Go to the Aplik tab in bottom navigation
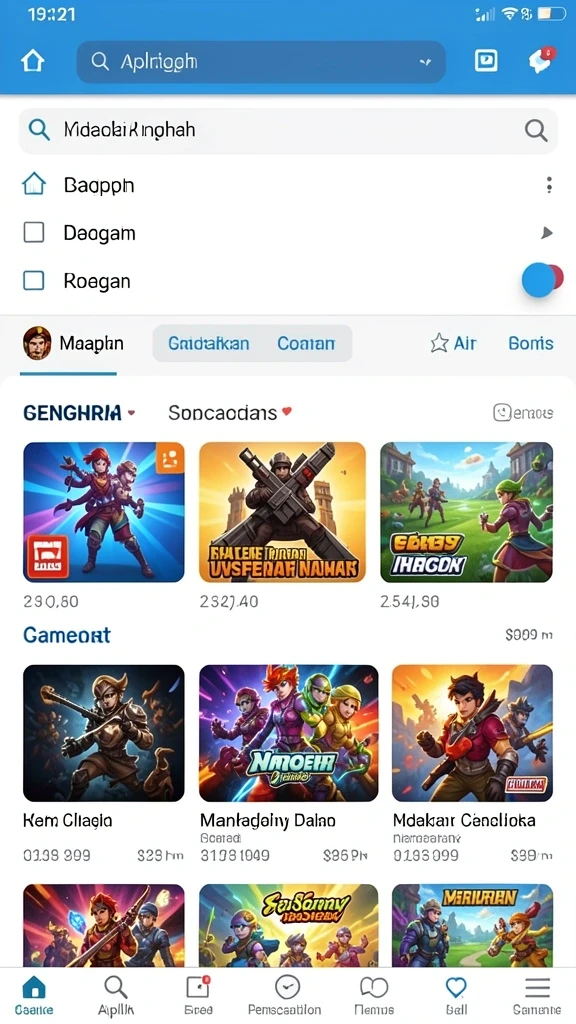 pyautogui.click(x=116, y=995)
